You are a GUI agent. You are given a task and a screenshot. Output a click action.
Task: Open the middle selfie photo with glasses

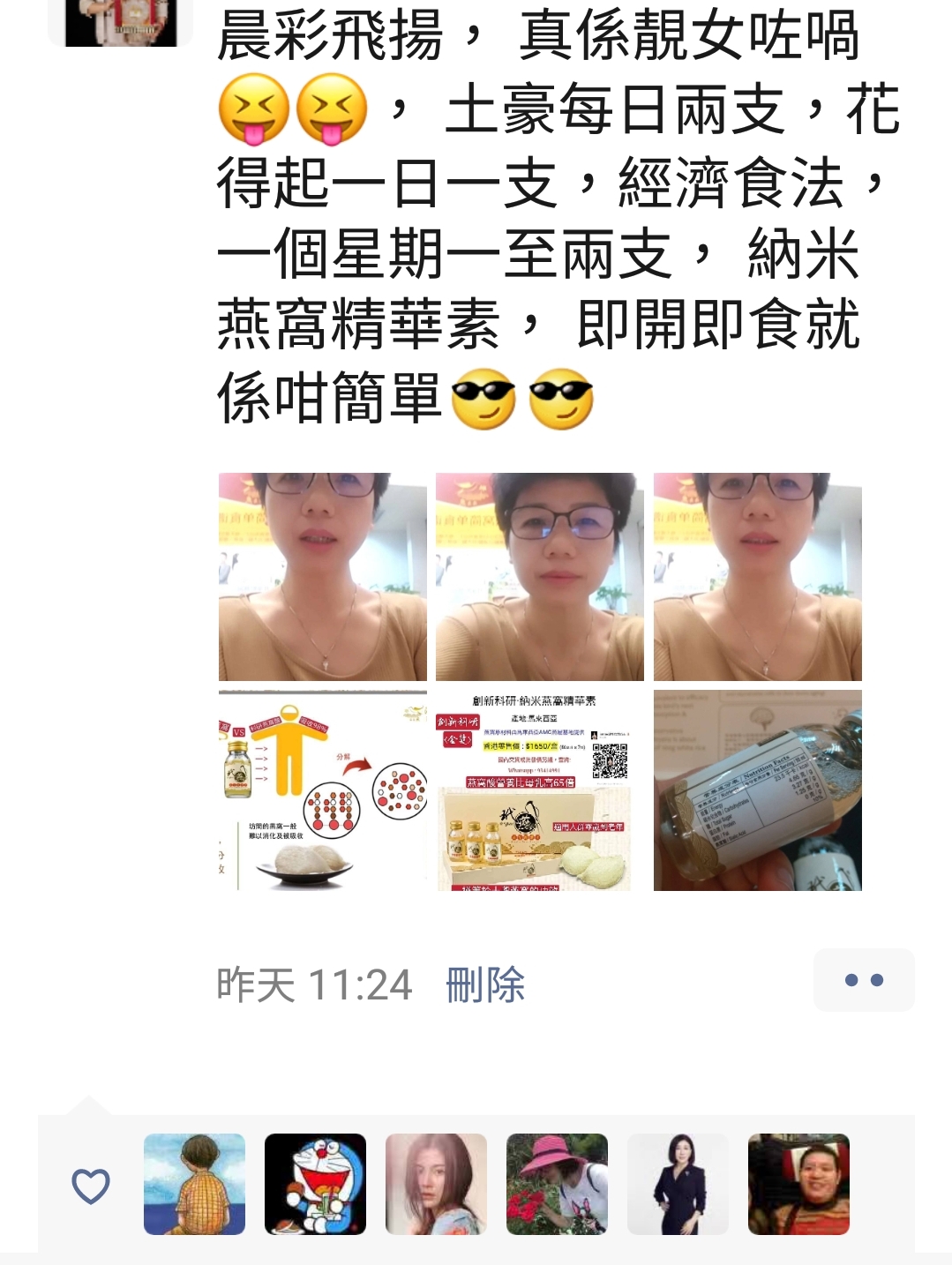(540, 577)
